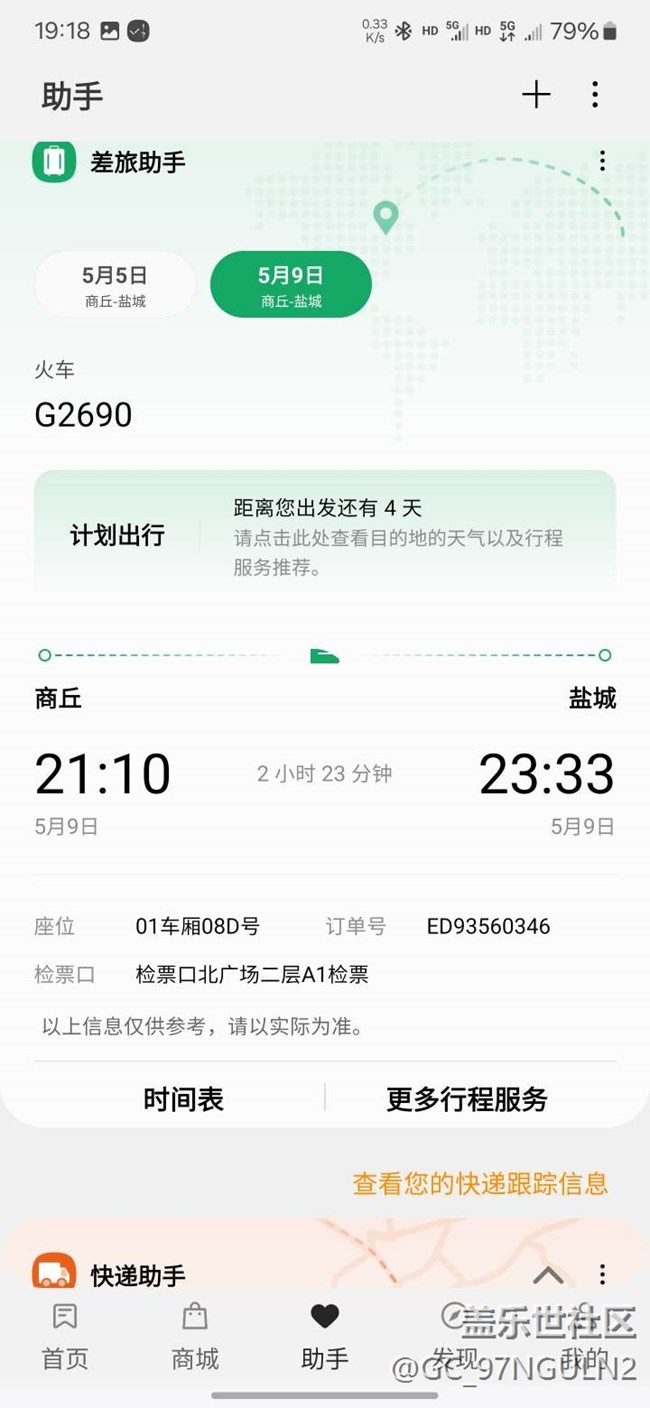Tap 查看您的快递跟踪信息 link
650x1408 pixels.
pyautogui.click(x=480, y=1183)
